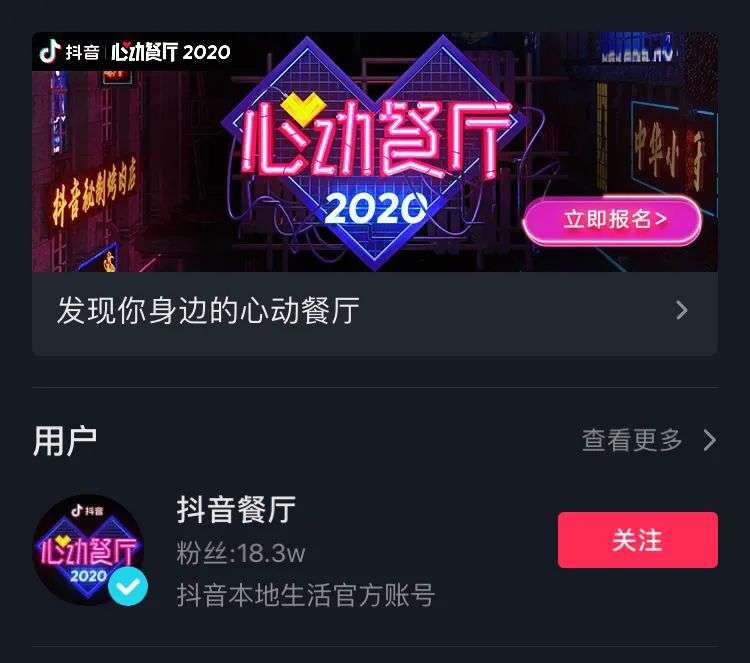The image size is (750, 663).
Task: Follow 抖音餐厅 with the 关注 button
Action: pyautogui.click(x=637, y=540)
